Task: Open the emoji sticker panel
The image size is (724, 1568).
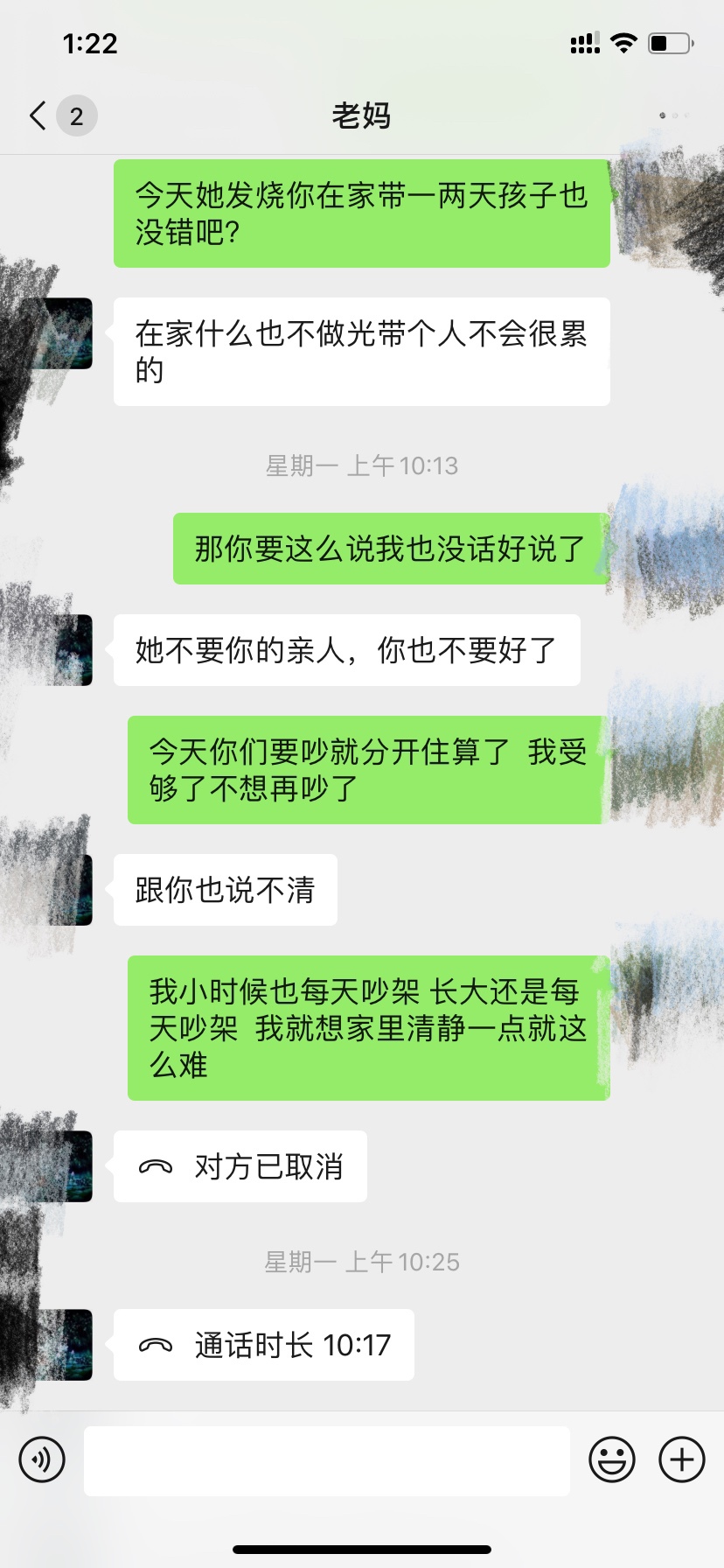Action: [x=612, y=1459]
